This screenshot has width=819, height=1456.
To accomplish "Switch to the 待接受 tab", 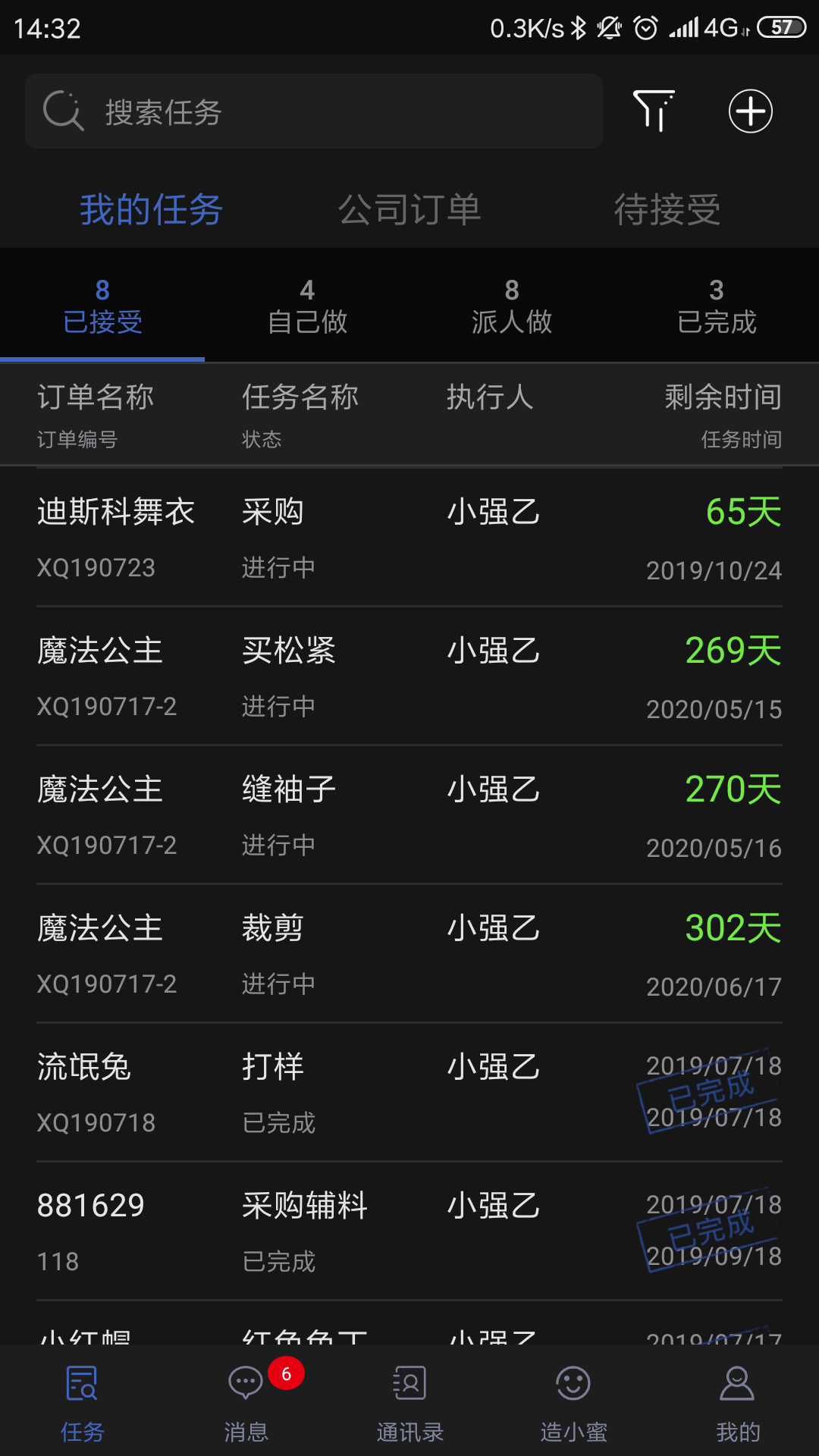I will point(667,209).
